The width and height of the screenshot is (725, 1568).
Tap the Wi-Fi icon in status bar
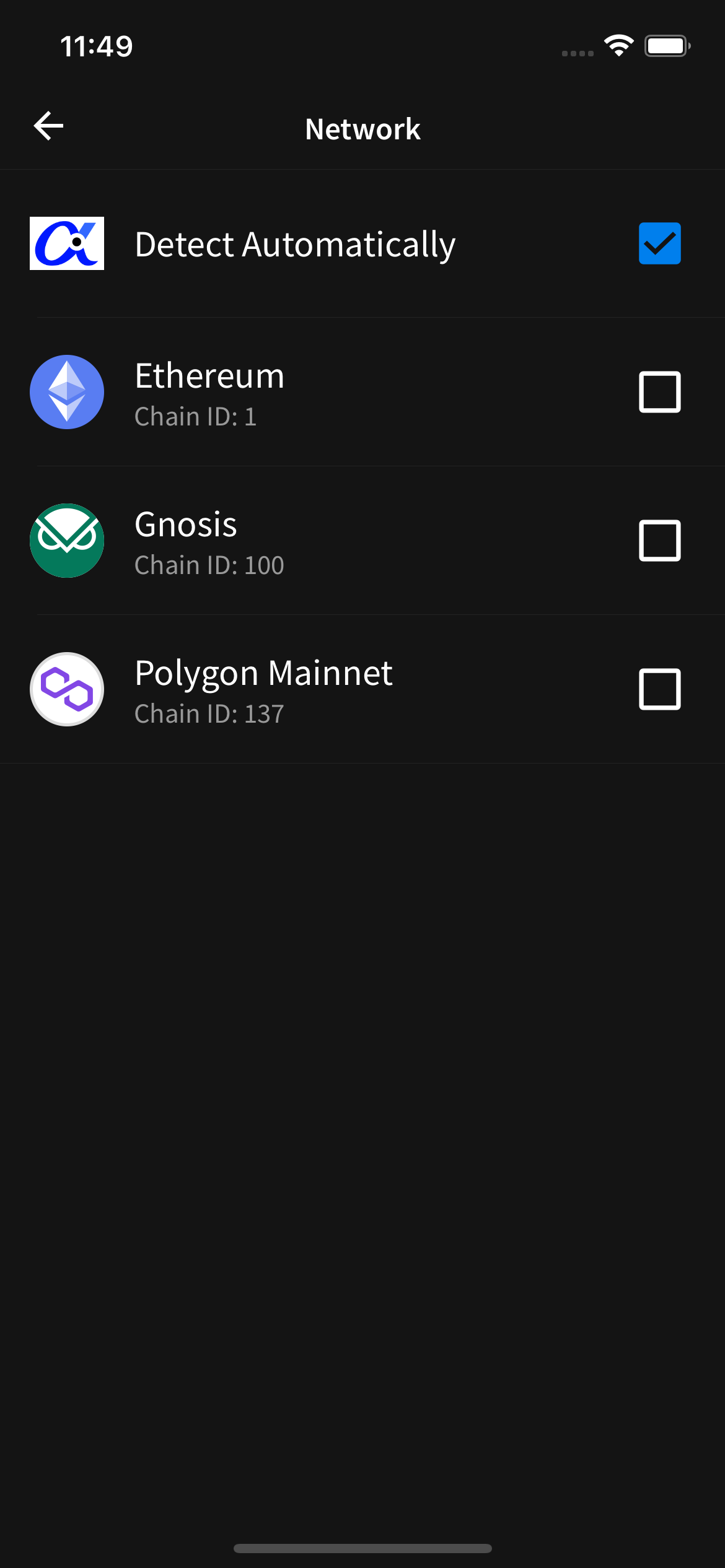click(x=618, y=45)
